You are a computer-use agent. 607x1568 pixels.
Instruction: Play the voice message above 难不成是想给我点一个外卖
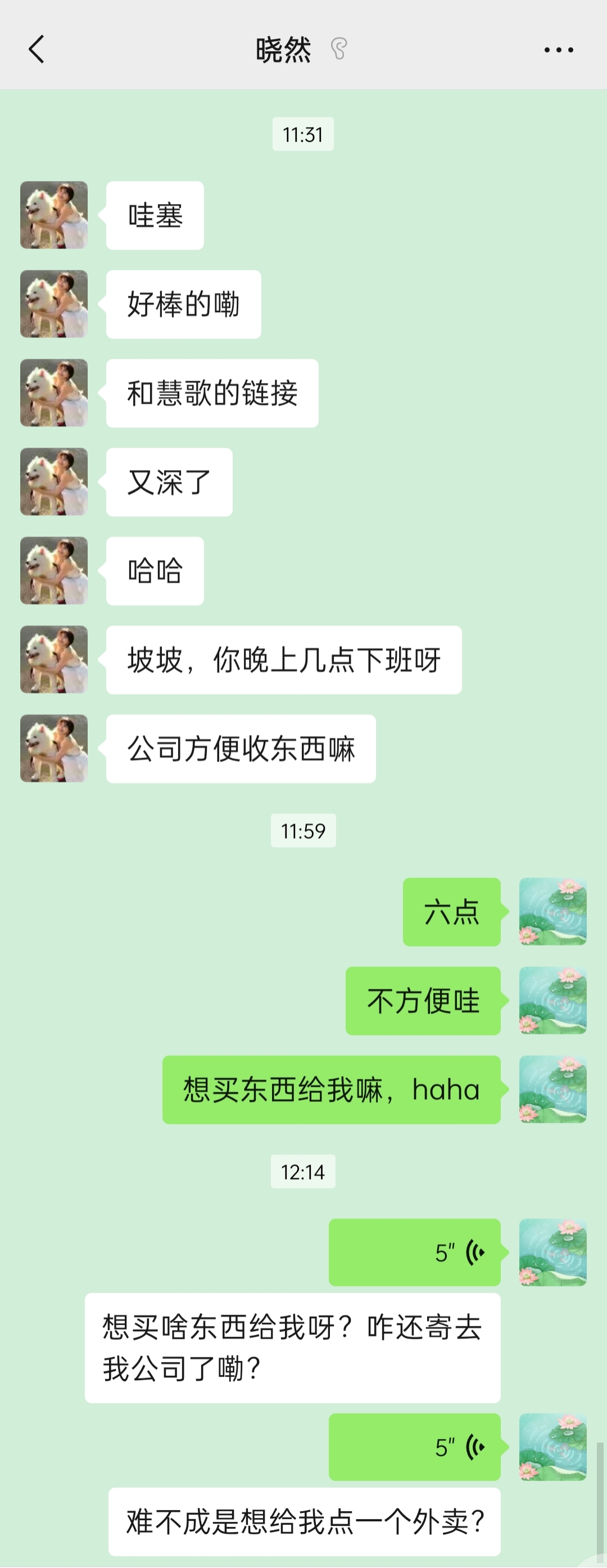(415, 1447)
